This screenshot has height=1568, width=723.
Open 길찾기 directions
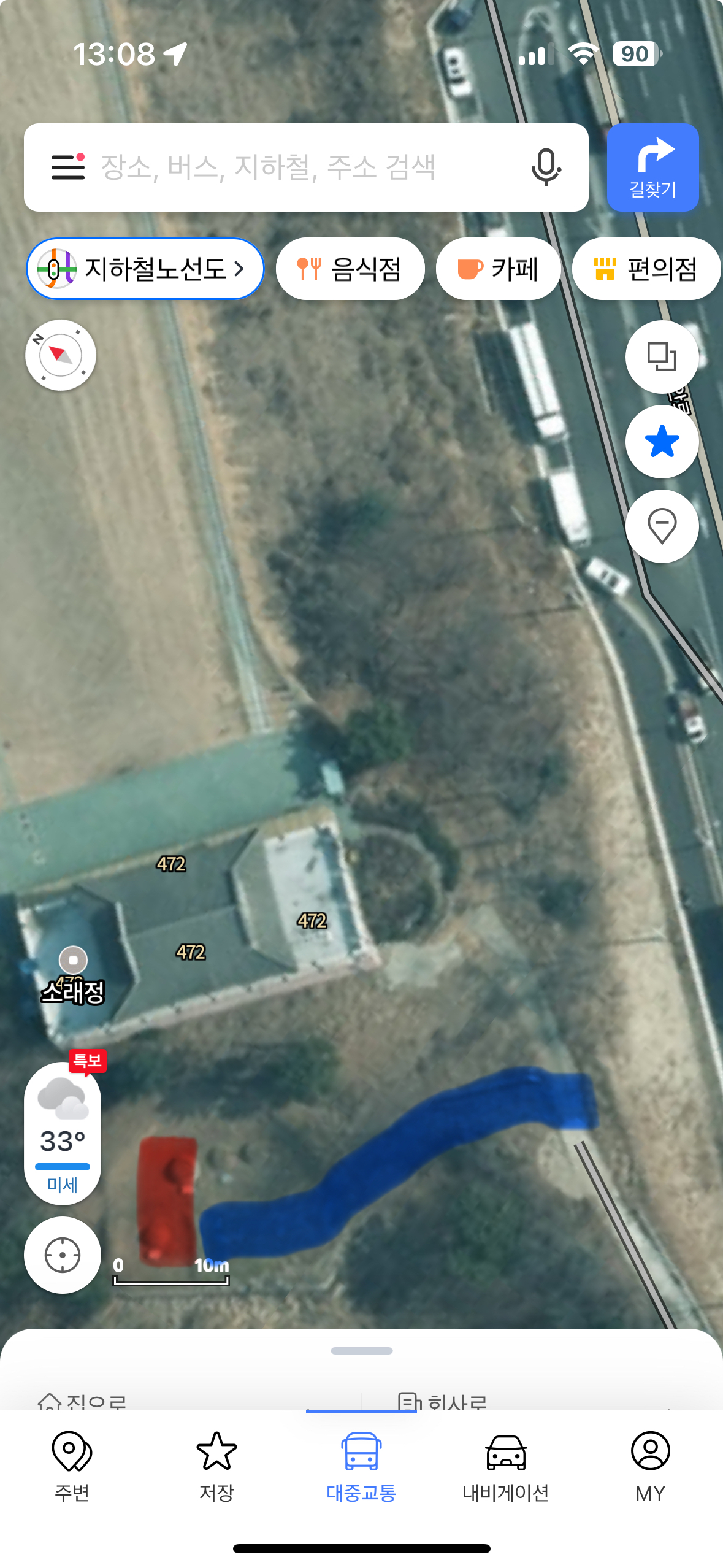point(652,167)
